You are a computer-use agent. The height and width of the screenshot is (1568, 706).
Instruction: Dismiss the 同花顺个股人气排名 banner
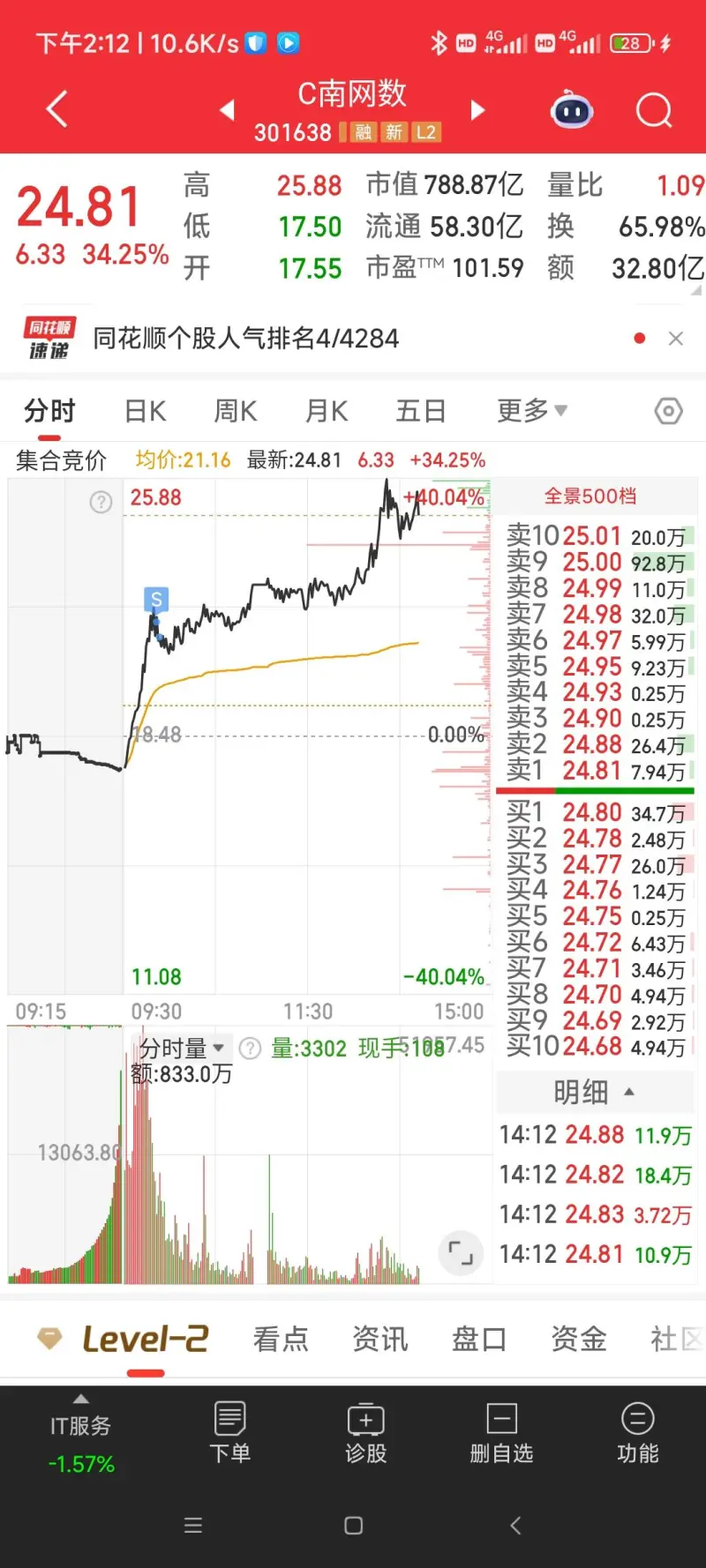click(676, 339)
